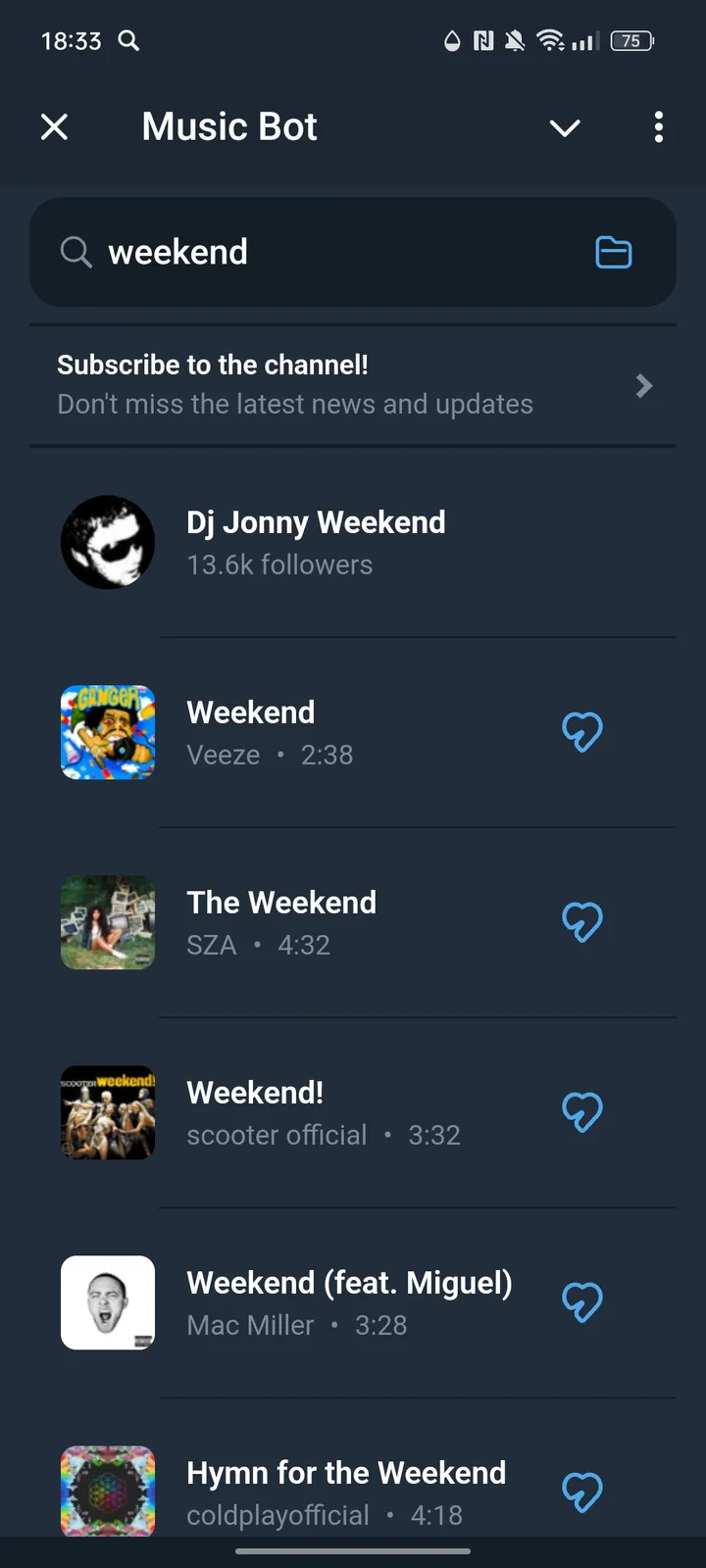Open the status bar search icon
The height and width of the screenshot is (1568, 706).
(x=130, y=41)
